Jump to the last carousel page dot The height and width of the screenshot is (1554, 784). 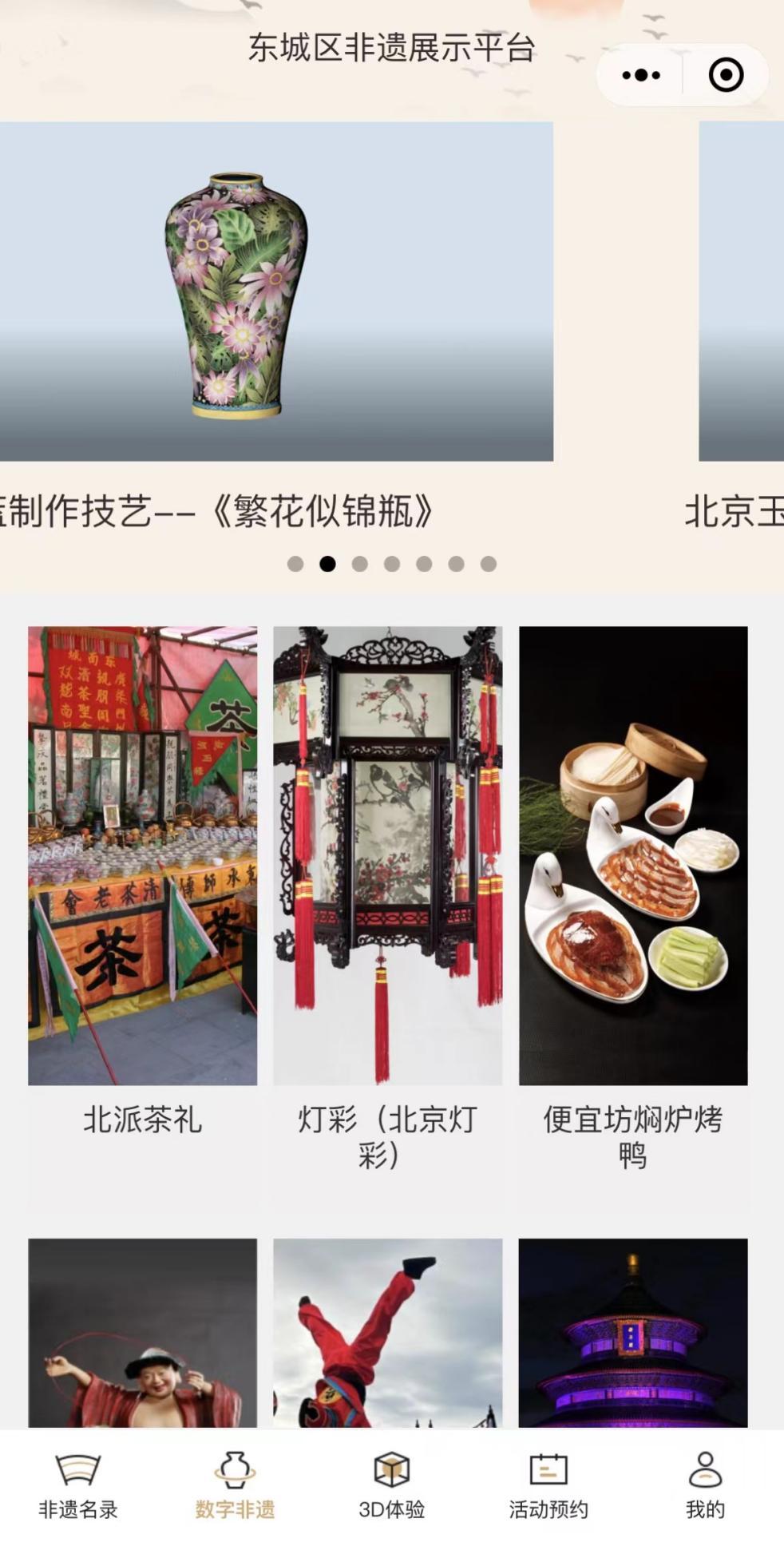point(489,564)
